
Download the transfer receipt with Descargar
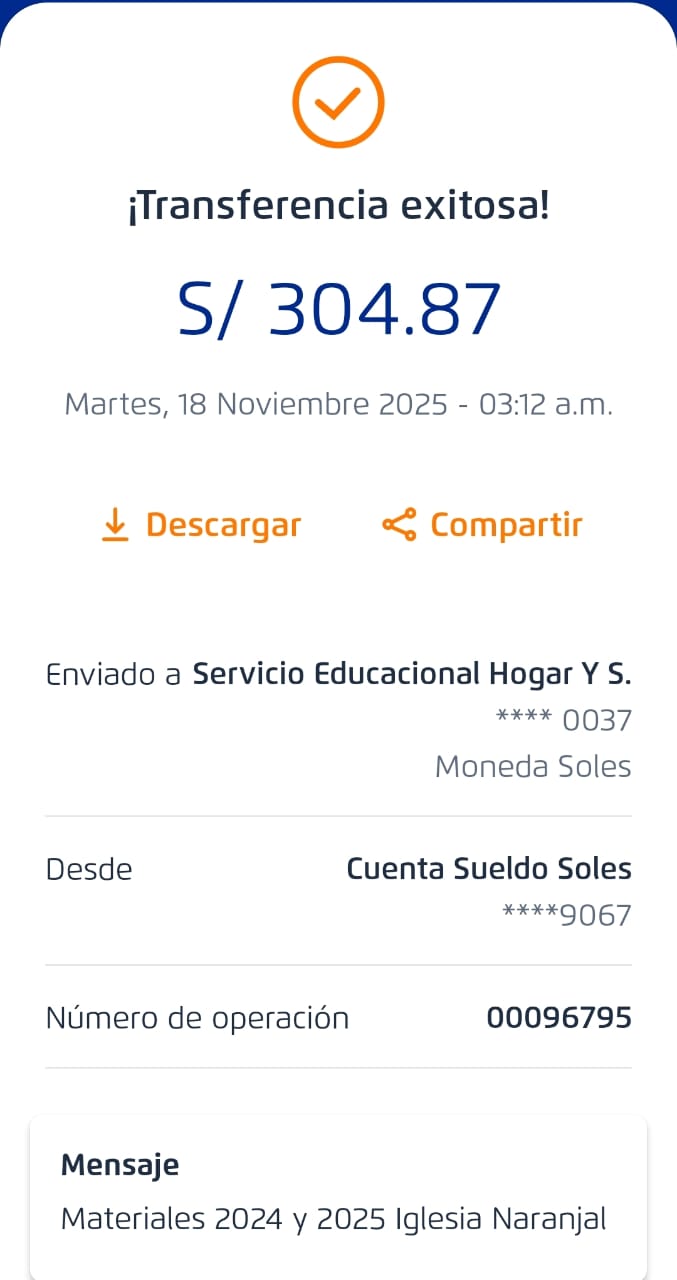pos(202,525)
